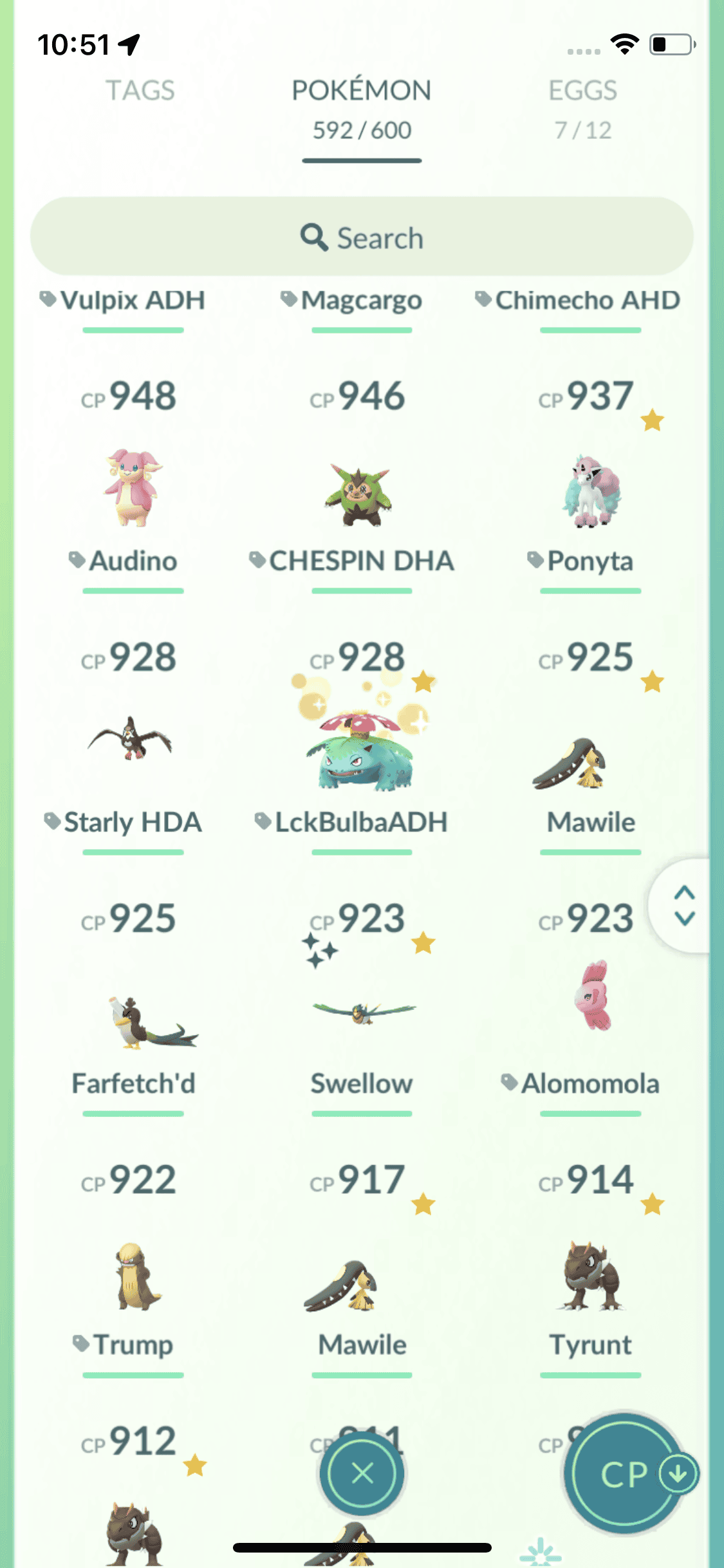Open Tyrunt with CP 914
This screenshot has width=724, height=1568.
point(589,1277)
